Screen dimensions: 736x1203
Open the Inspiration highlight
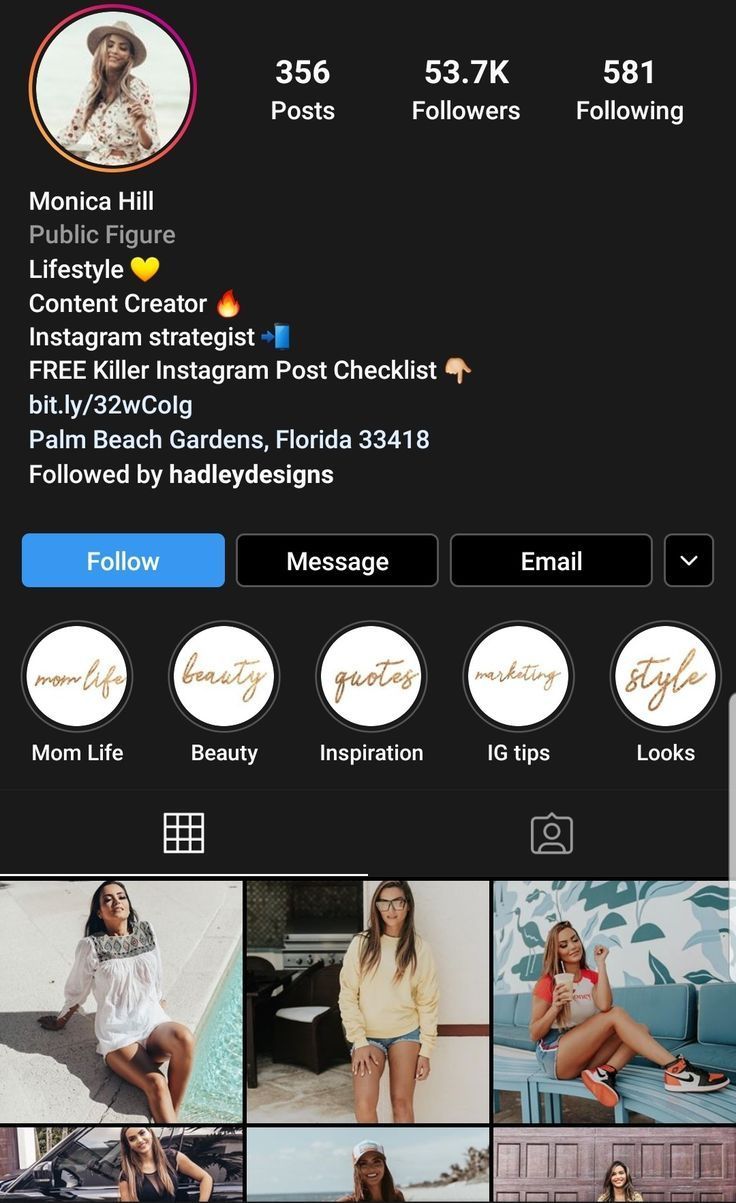pyautogui.click(x=371, y=677)
